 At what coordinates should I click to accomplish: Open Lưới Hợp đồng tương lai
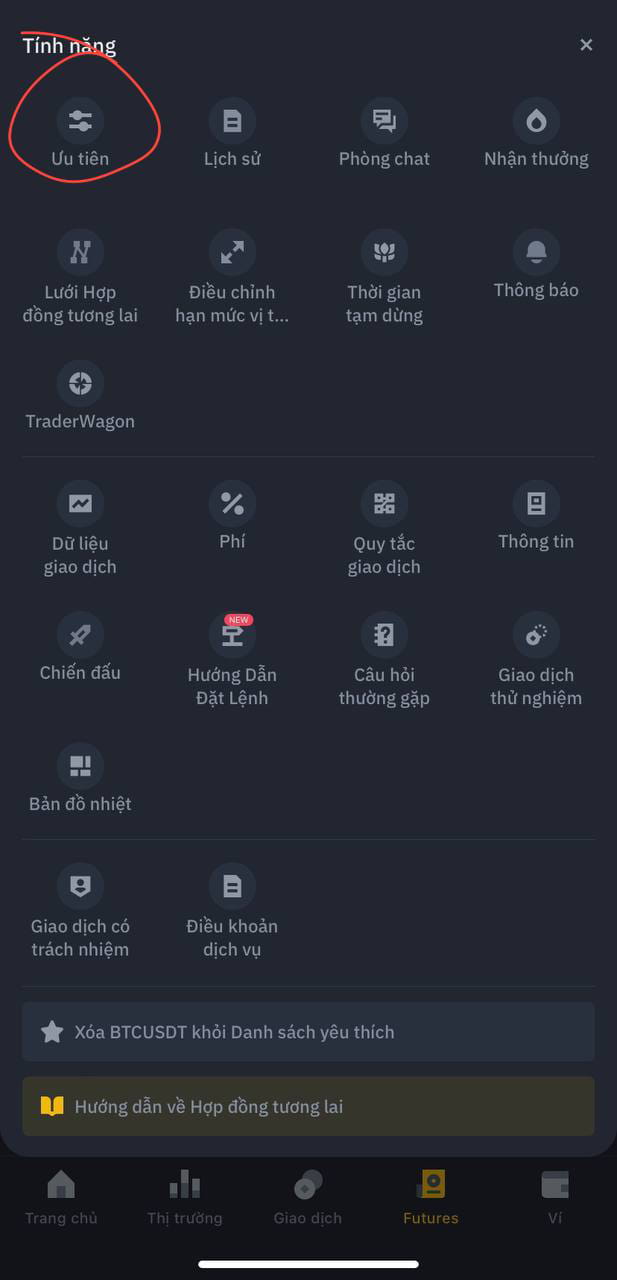[x=80, y=254]
